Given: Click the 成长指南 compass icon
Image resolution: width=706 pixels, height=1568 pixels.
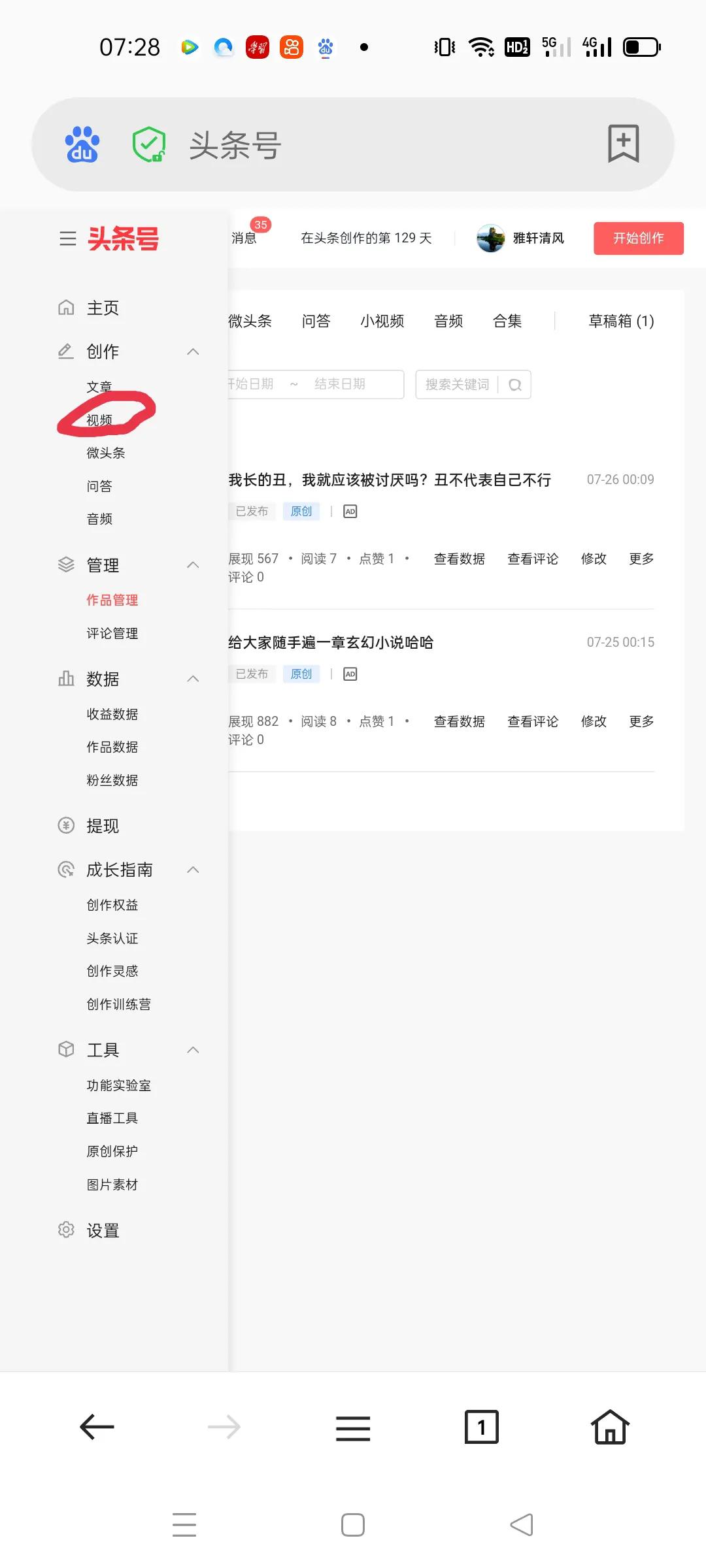Looking at the screenshot, I should [x=65, y=870].
